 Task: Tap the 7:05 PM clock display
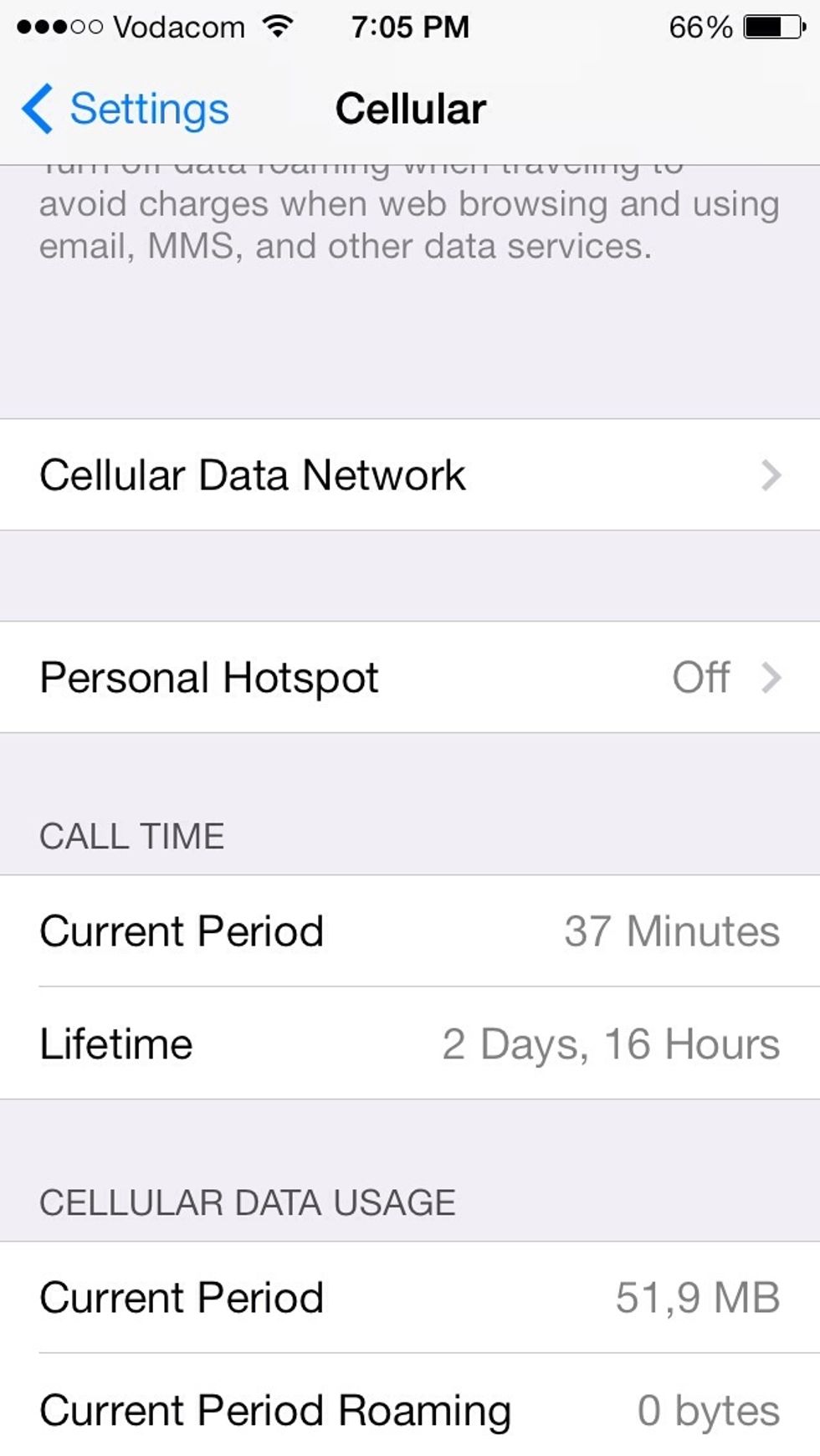tap(408, 26)
